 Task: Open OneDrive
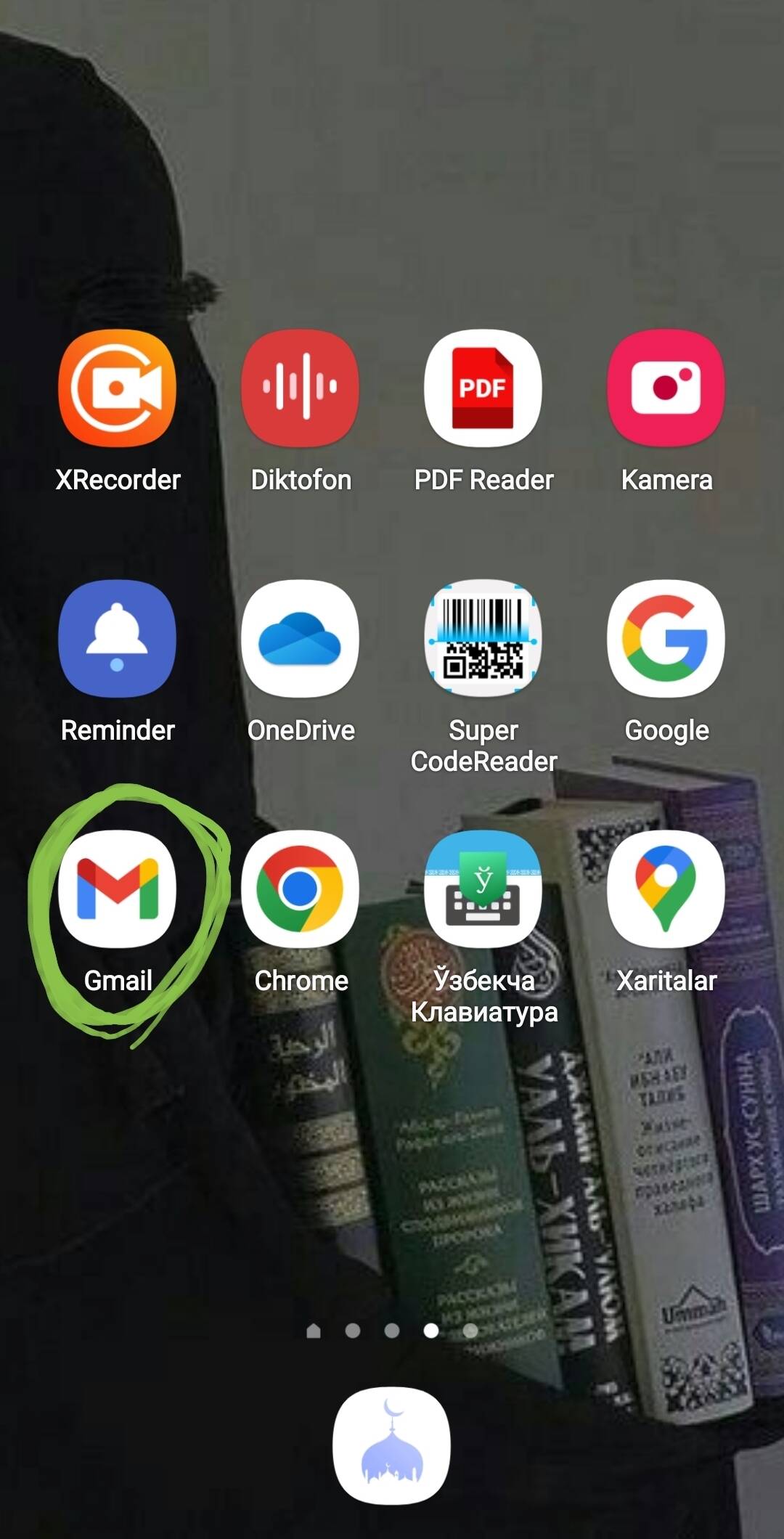point(301,639)
